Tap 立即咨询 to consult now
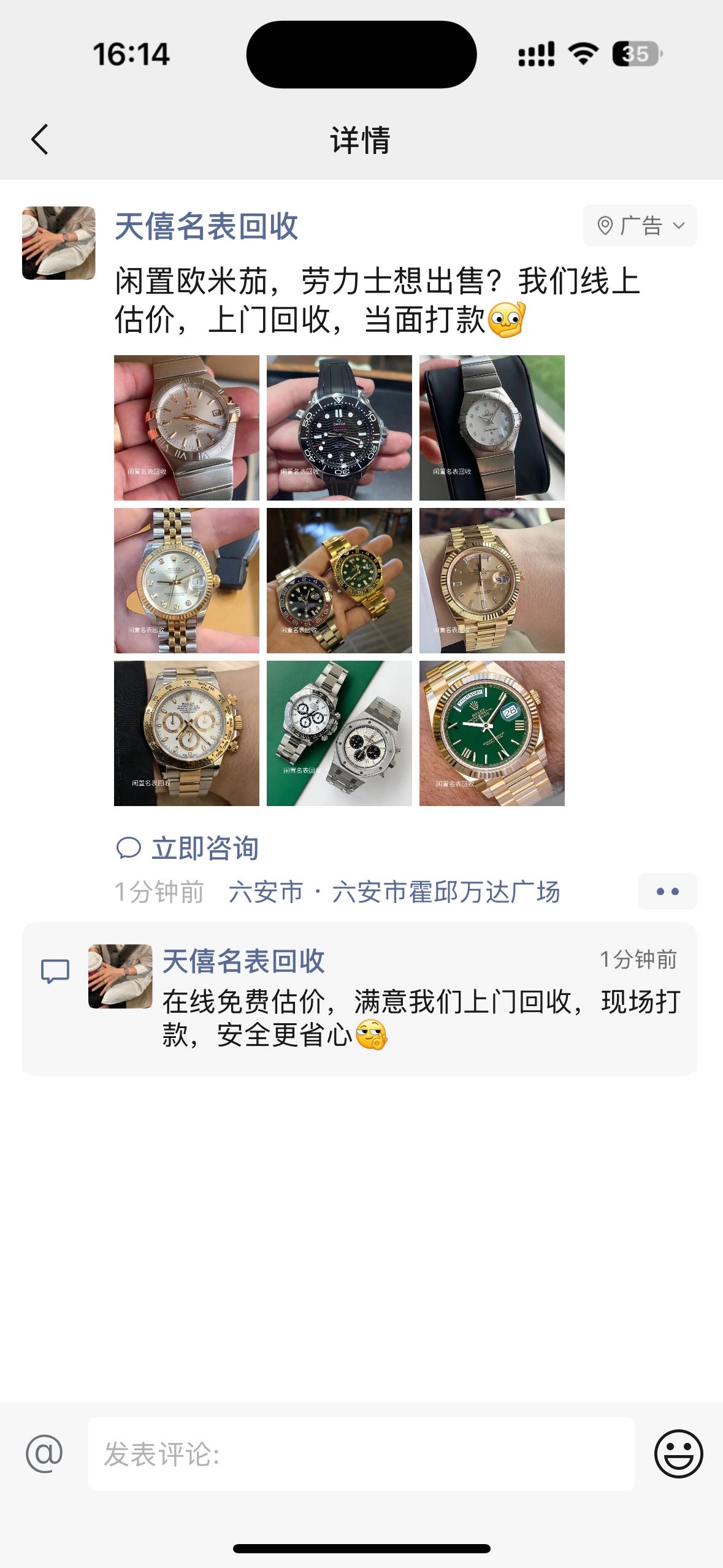723x1568 pixels. 188,848
